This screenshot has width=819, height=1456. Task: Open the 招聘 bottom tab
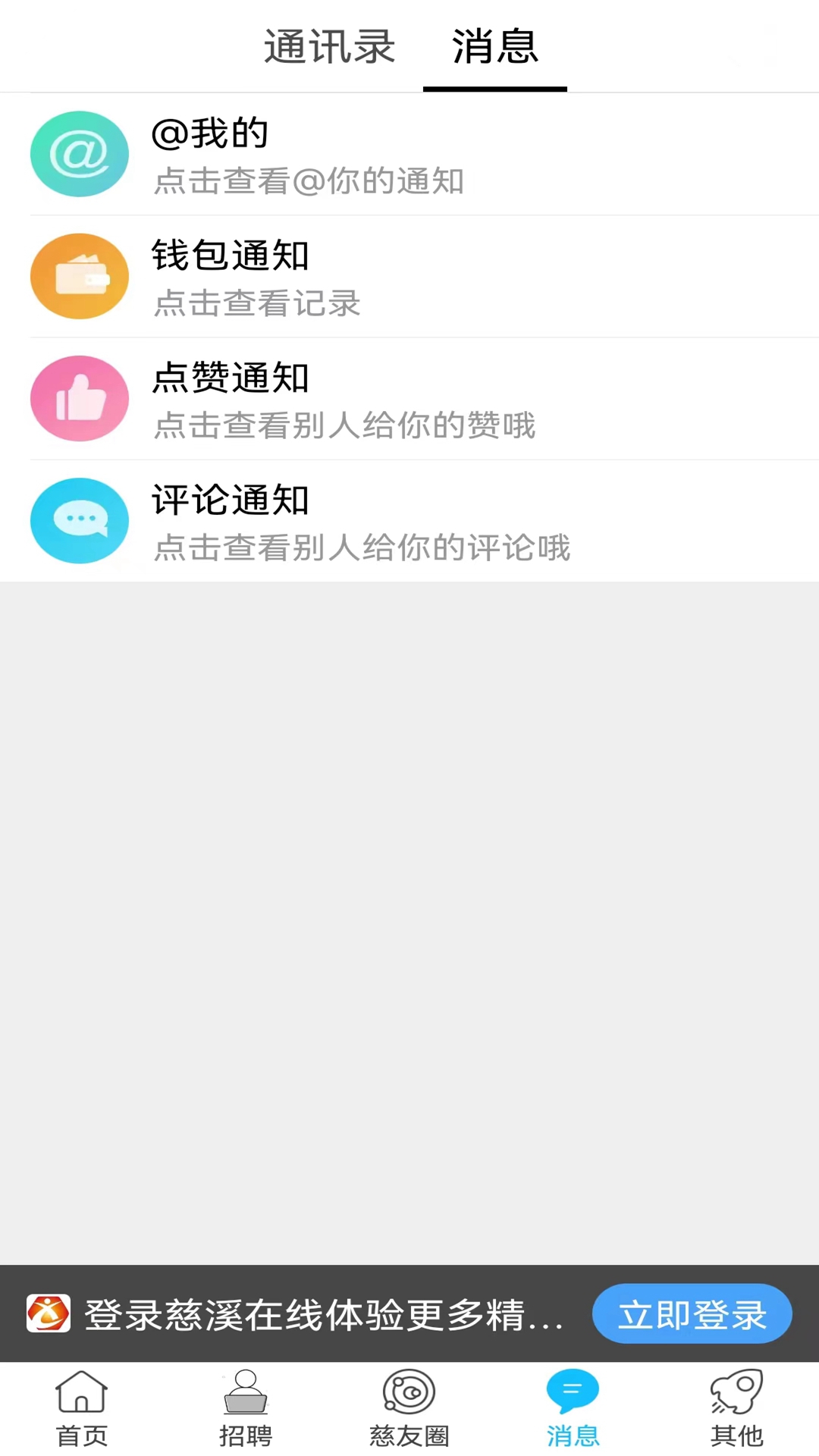(246, 1408)
